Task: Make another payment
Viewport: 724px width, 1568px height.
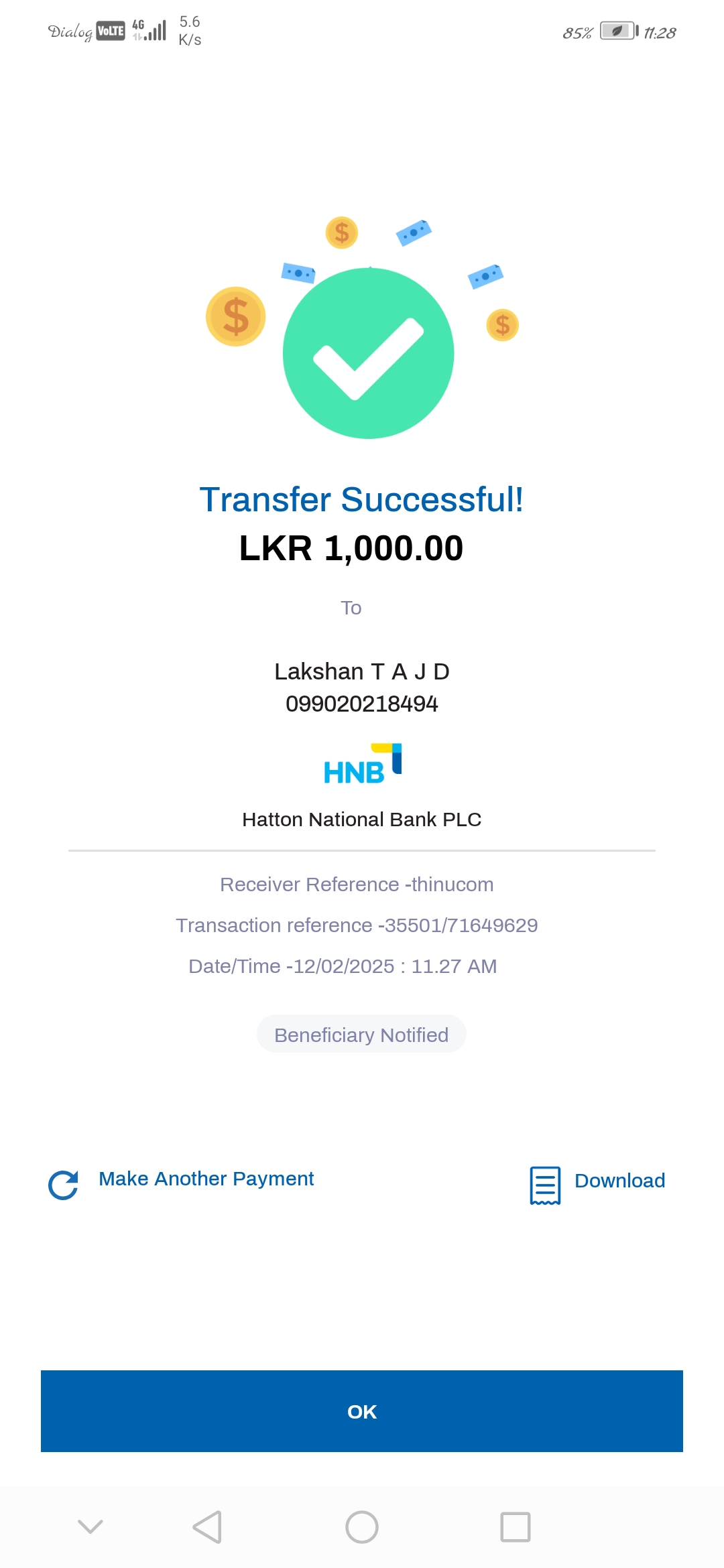Action: (181, 1180)
